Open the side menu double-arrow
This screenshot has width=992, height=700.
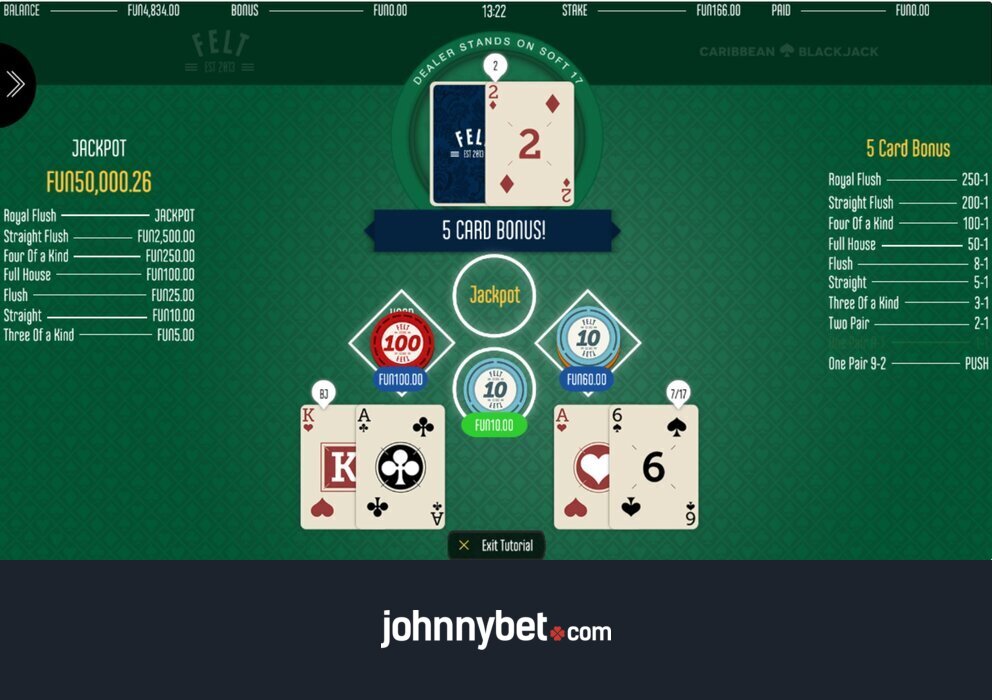[x=14, y=84]
